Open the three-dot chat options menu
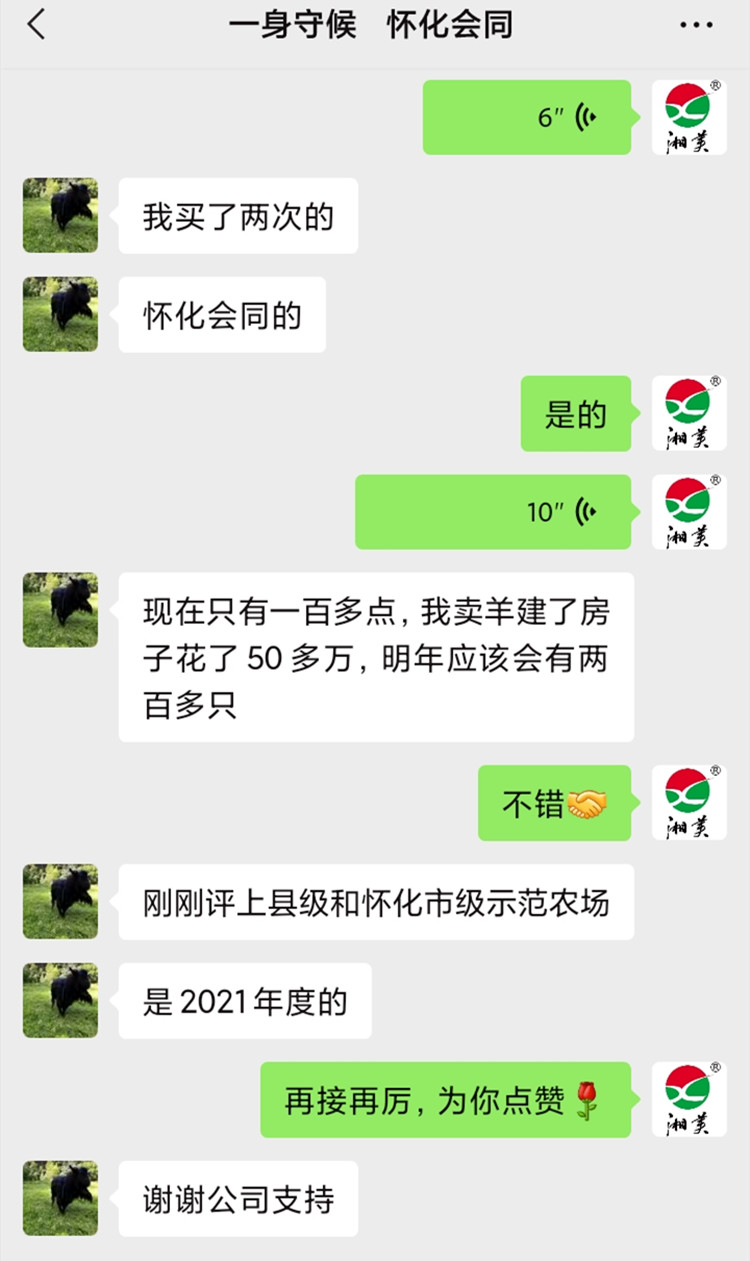The height and width of the screenshot is (1261, 750). (x=696, y=26)
